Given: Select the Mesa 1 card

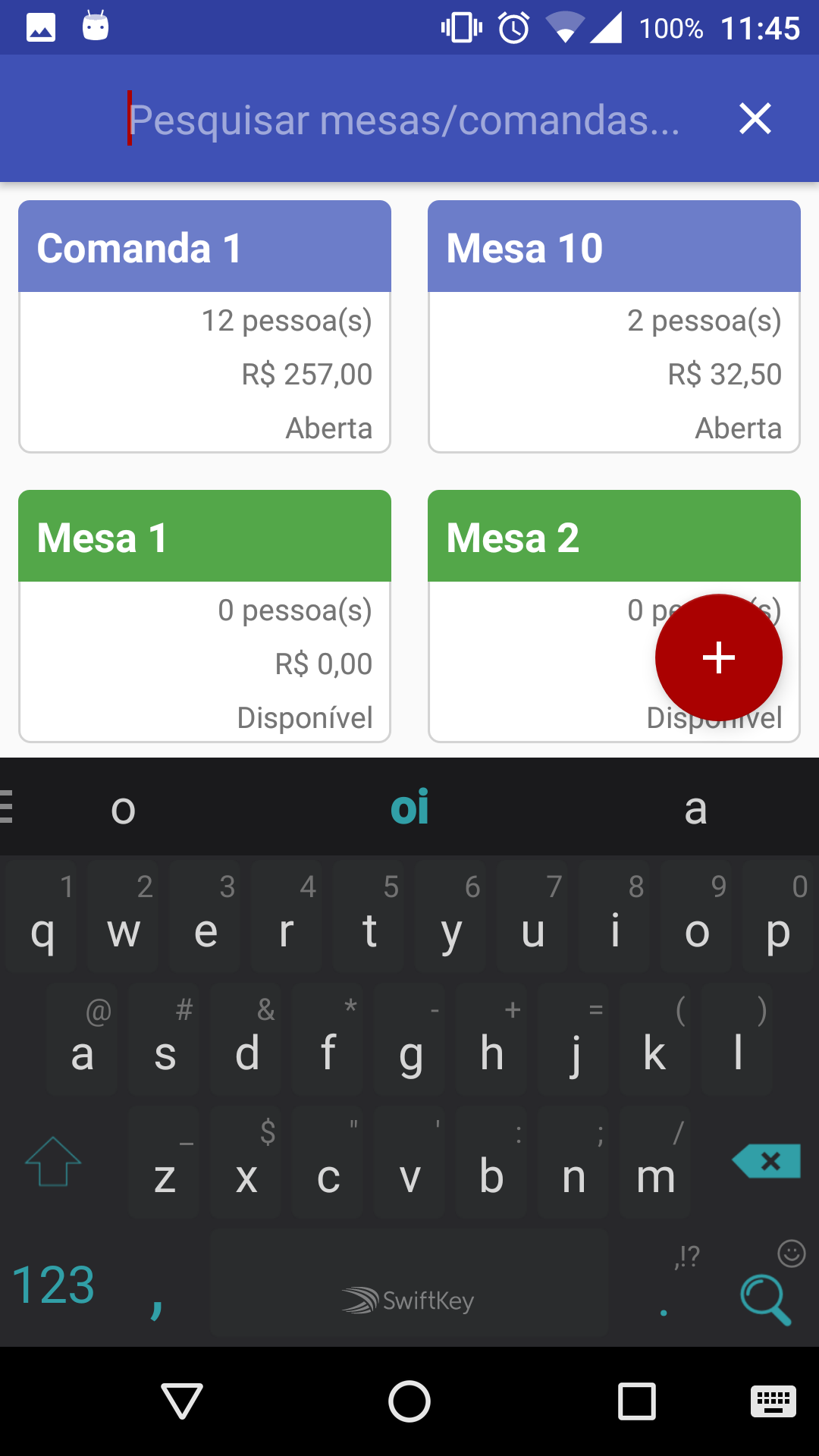Looking at the screenshot, I should pyautogui.click(x=205, y=616).
